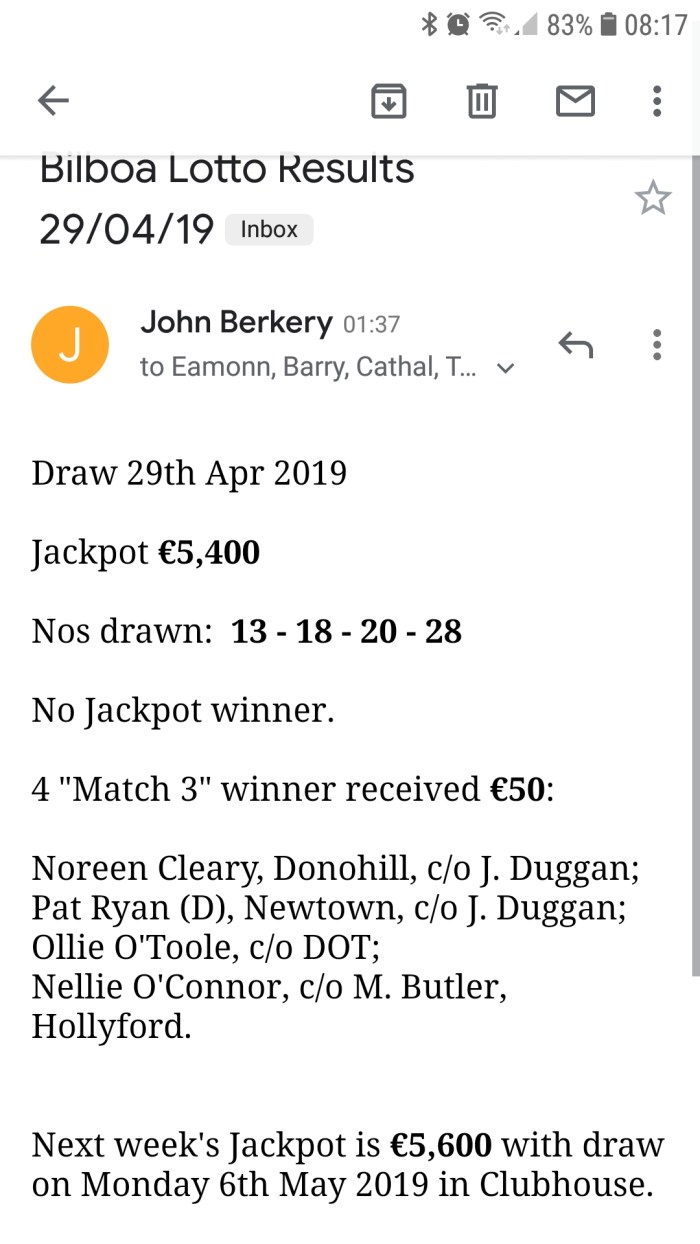The height and width of the screenshot is (1244, 700).
Task: Open message options next to reply
Action: [x=656, y=345]
